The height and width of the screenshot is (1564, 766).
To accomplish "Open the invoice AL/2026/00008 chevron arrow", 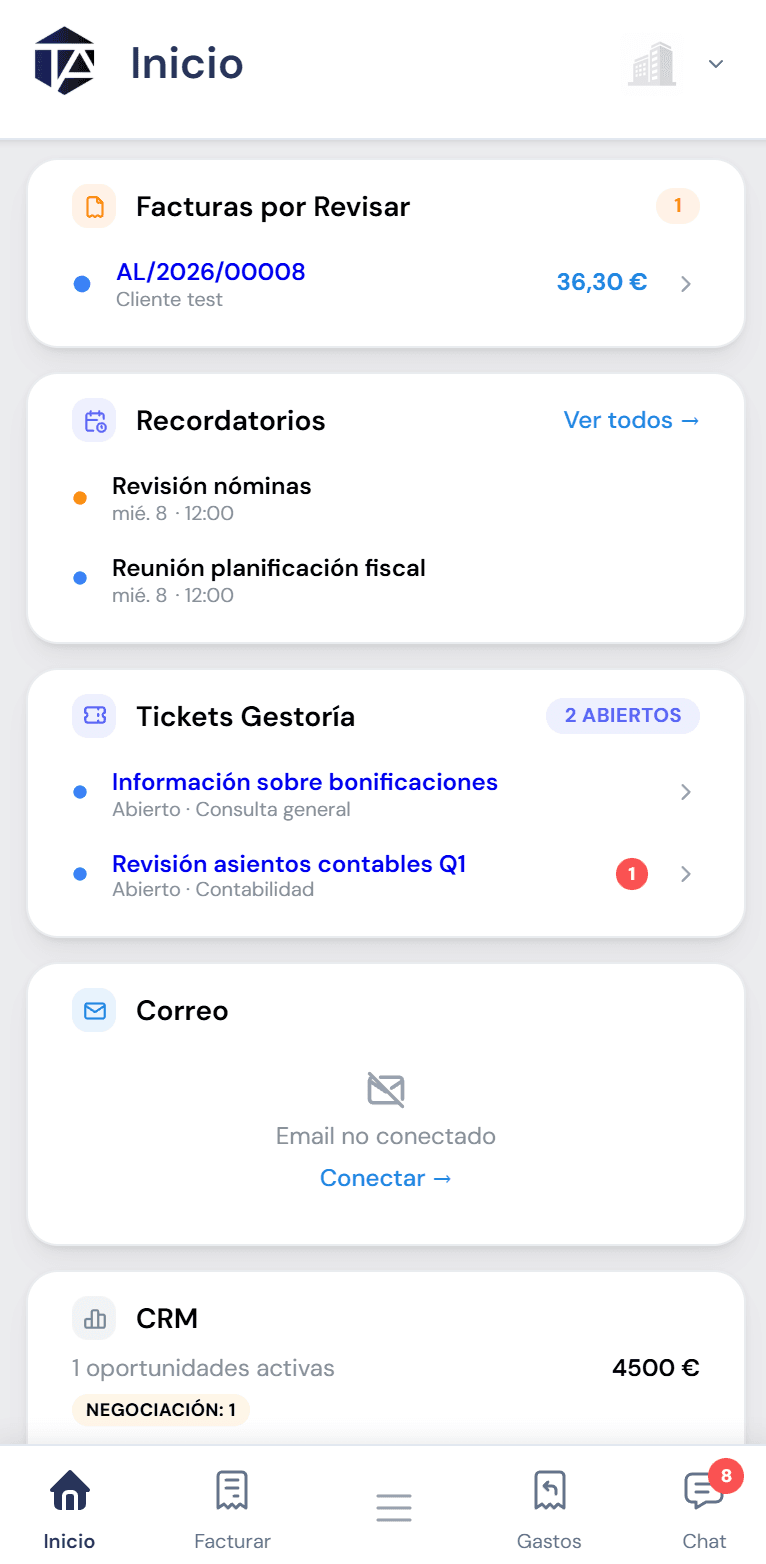I will (x=686, y=283).
